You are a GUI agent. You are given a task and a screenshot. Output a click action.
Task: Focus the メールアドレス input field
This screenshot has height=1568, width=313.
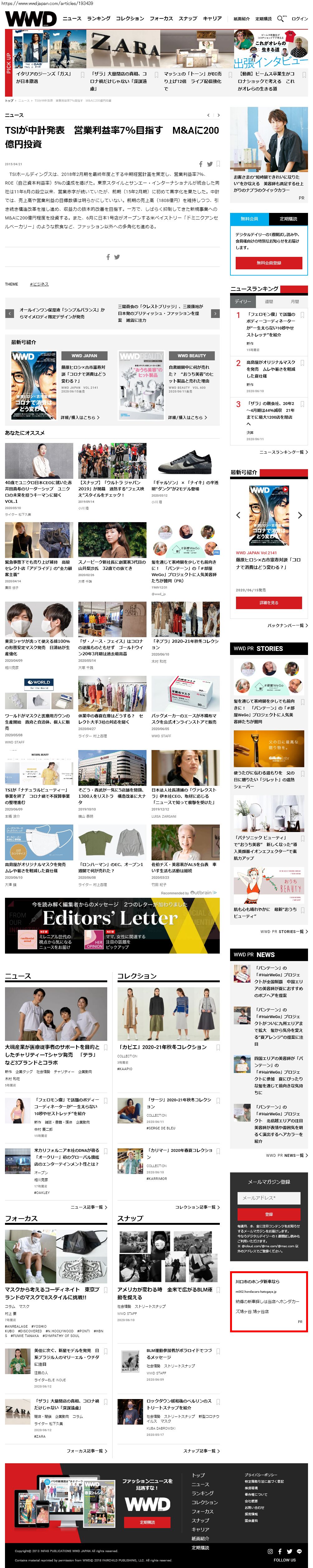[268, 1198]
